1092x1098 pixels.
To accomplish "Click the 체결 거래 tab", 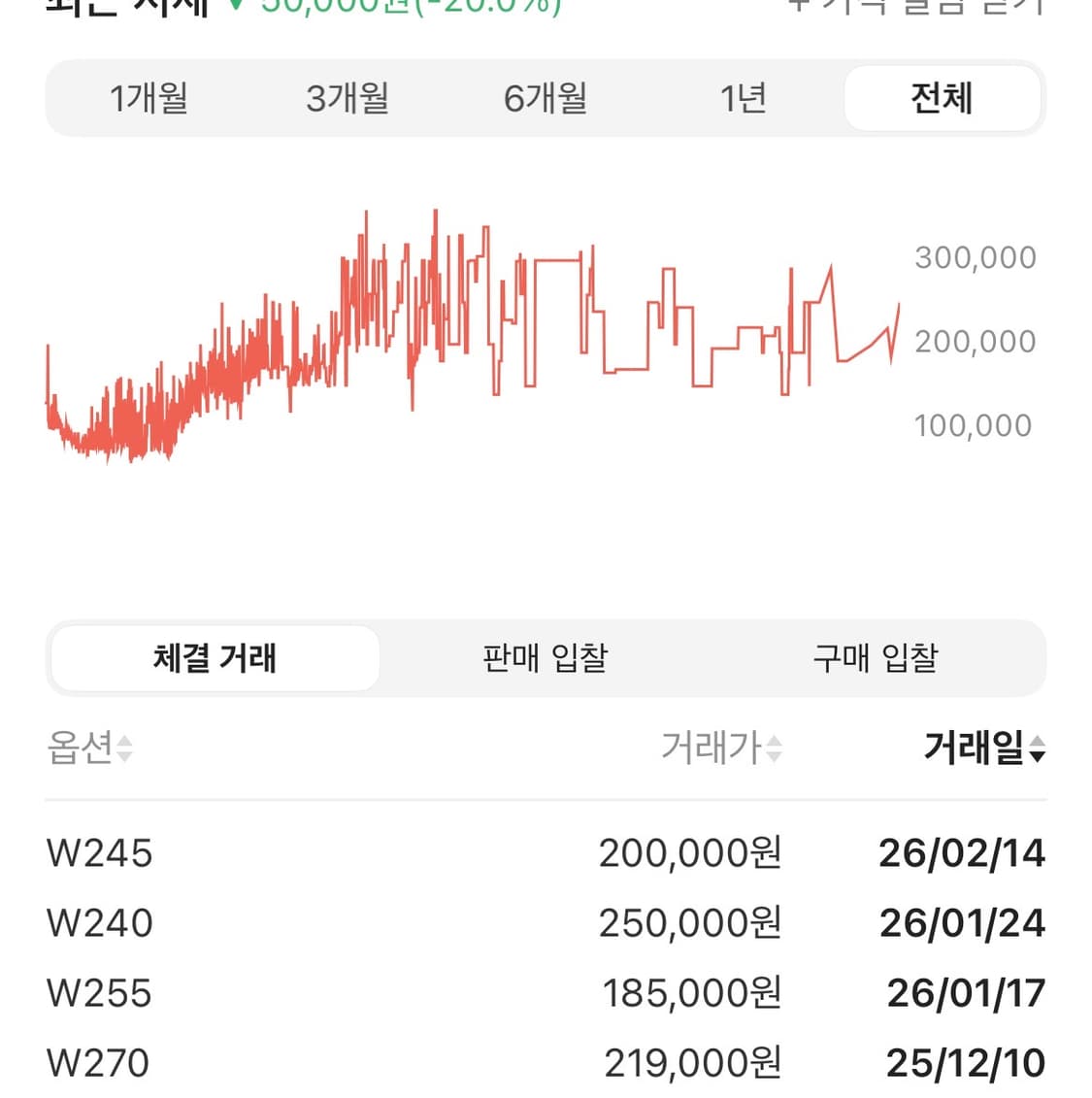I will coord(215,658).
